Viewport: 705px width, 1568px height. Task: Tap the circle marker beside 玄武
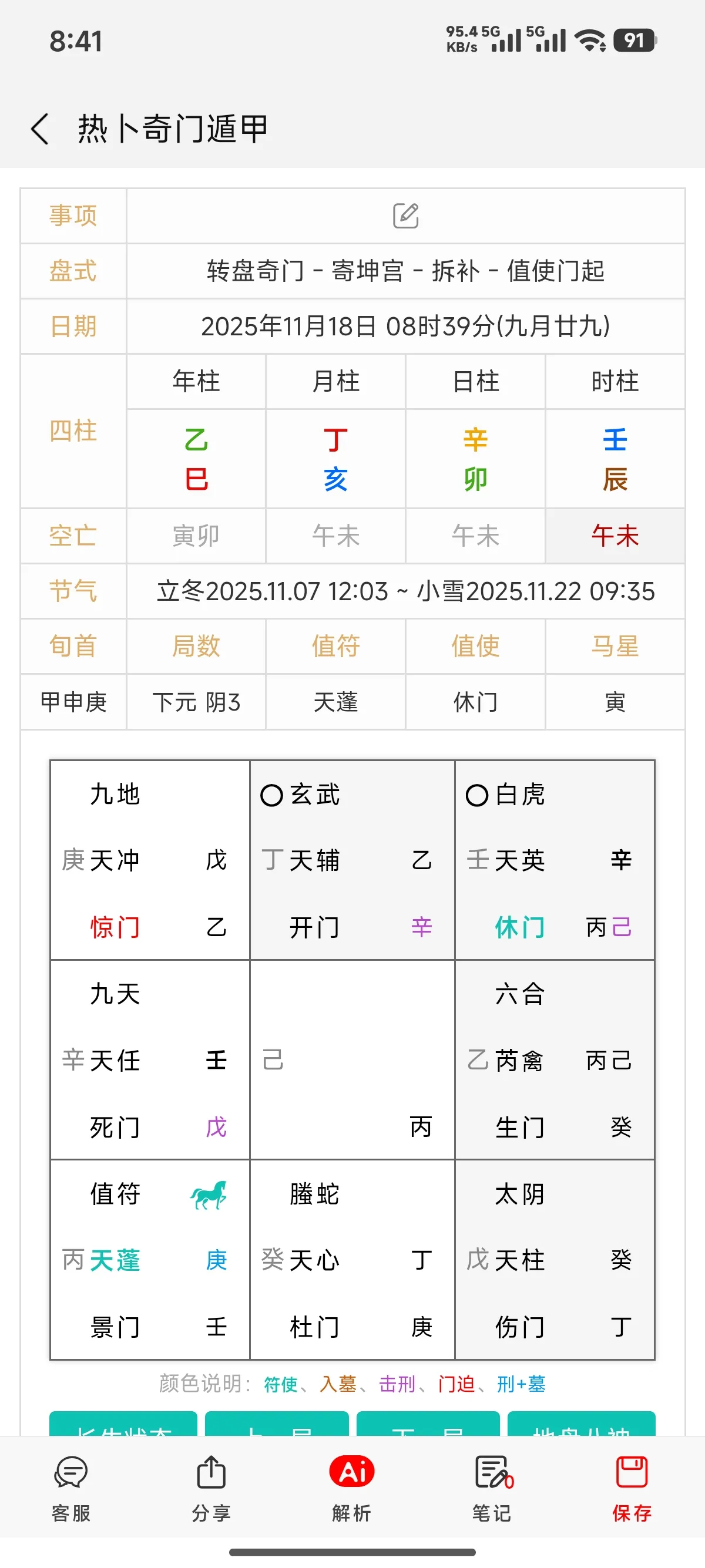point(272,795)
